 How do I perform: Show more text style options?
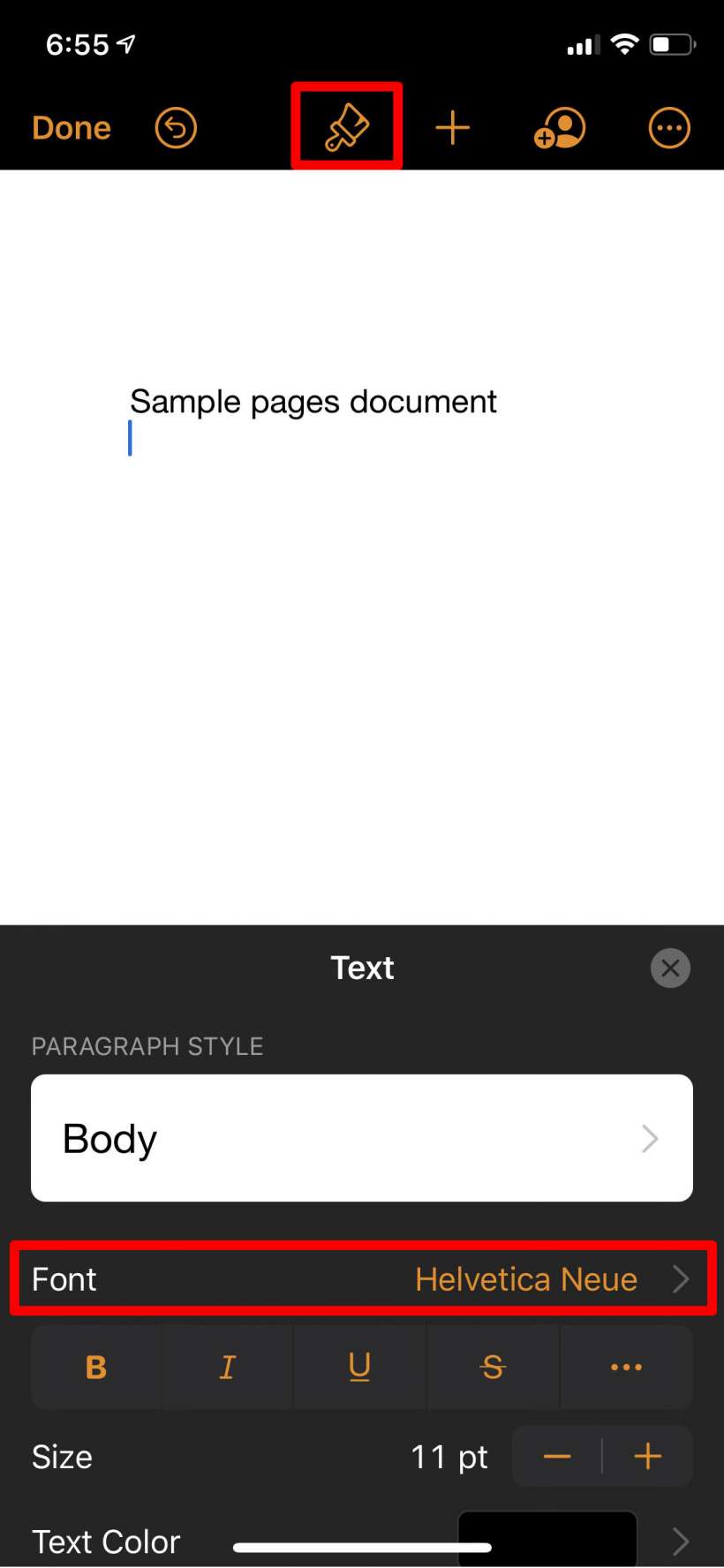[626, 1367]
